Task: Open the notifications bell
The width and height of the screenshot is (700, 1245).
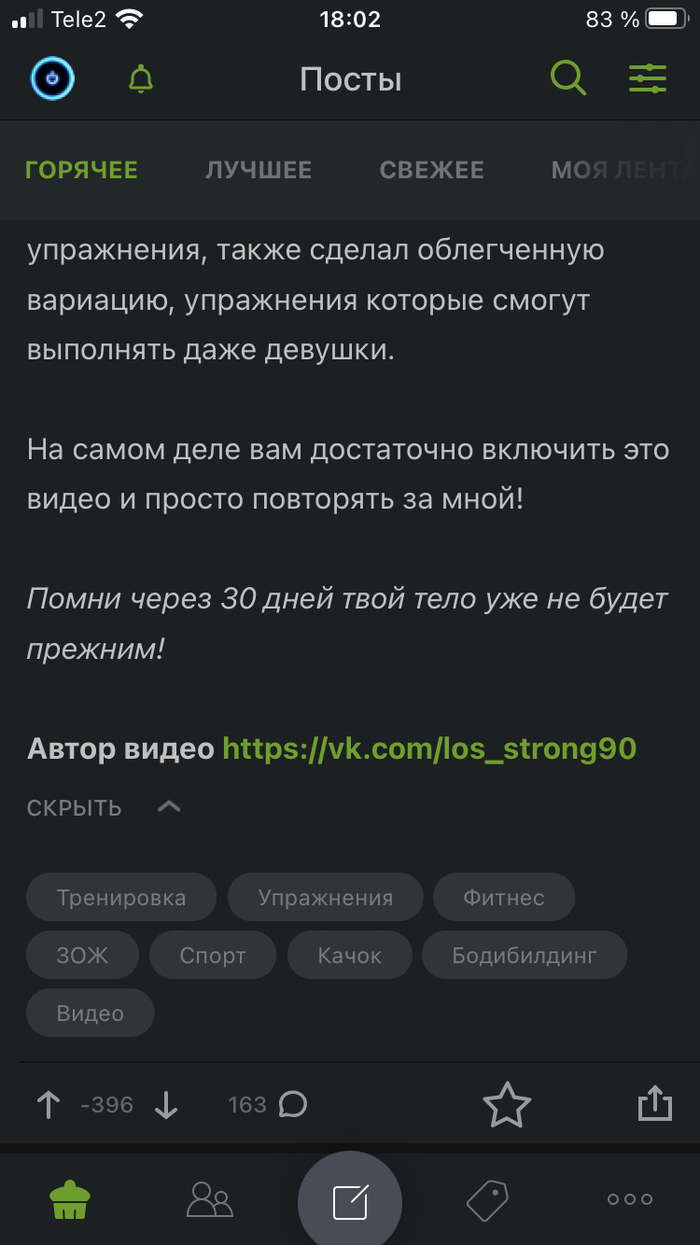Action: [x=141, y=79]
